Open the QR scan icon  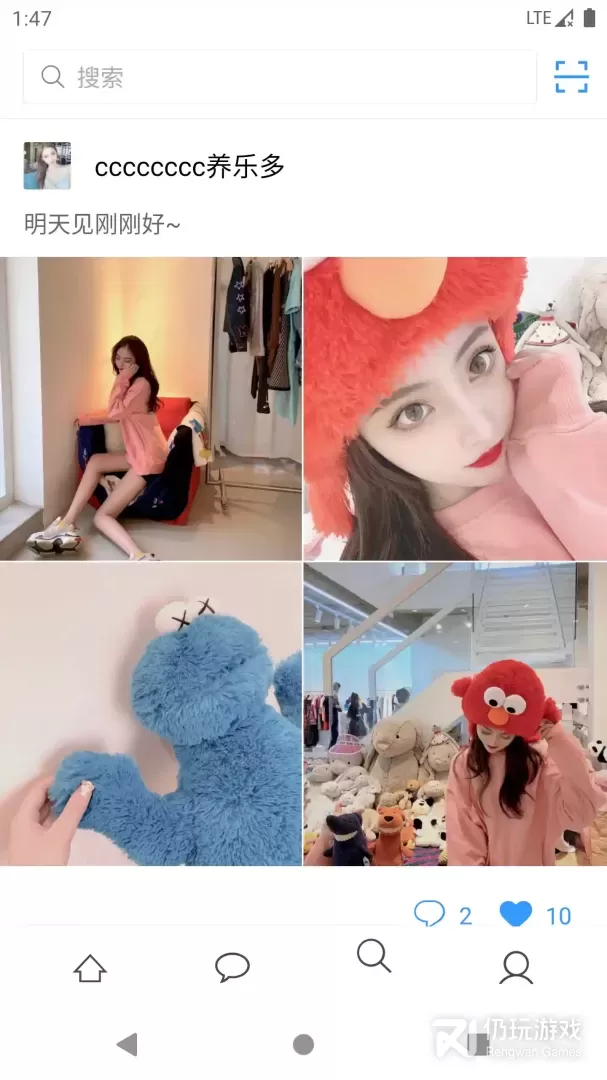pyautogui.click(x=571, y=77)
